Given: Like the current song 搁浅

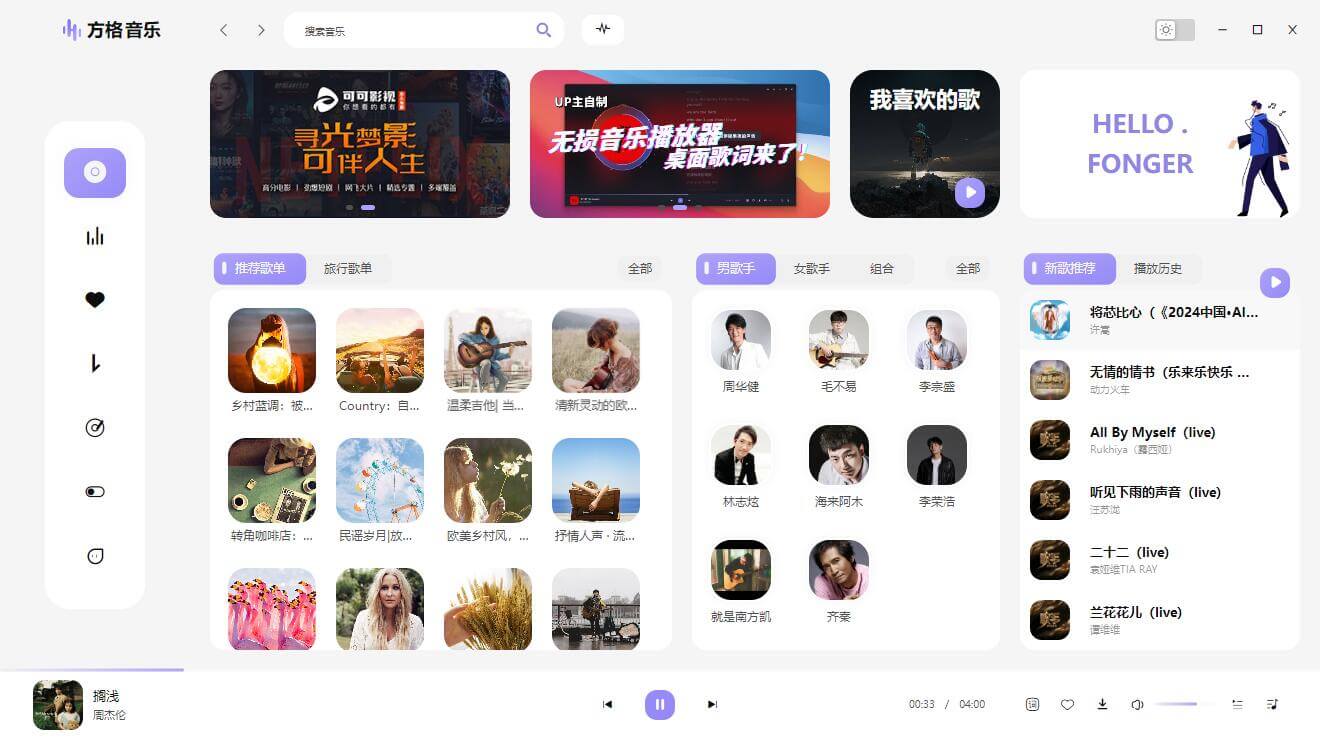Looking at the screenshot, I should click(x=1067, y=704).
